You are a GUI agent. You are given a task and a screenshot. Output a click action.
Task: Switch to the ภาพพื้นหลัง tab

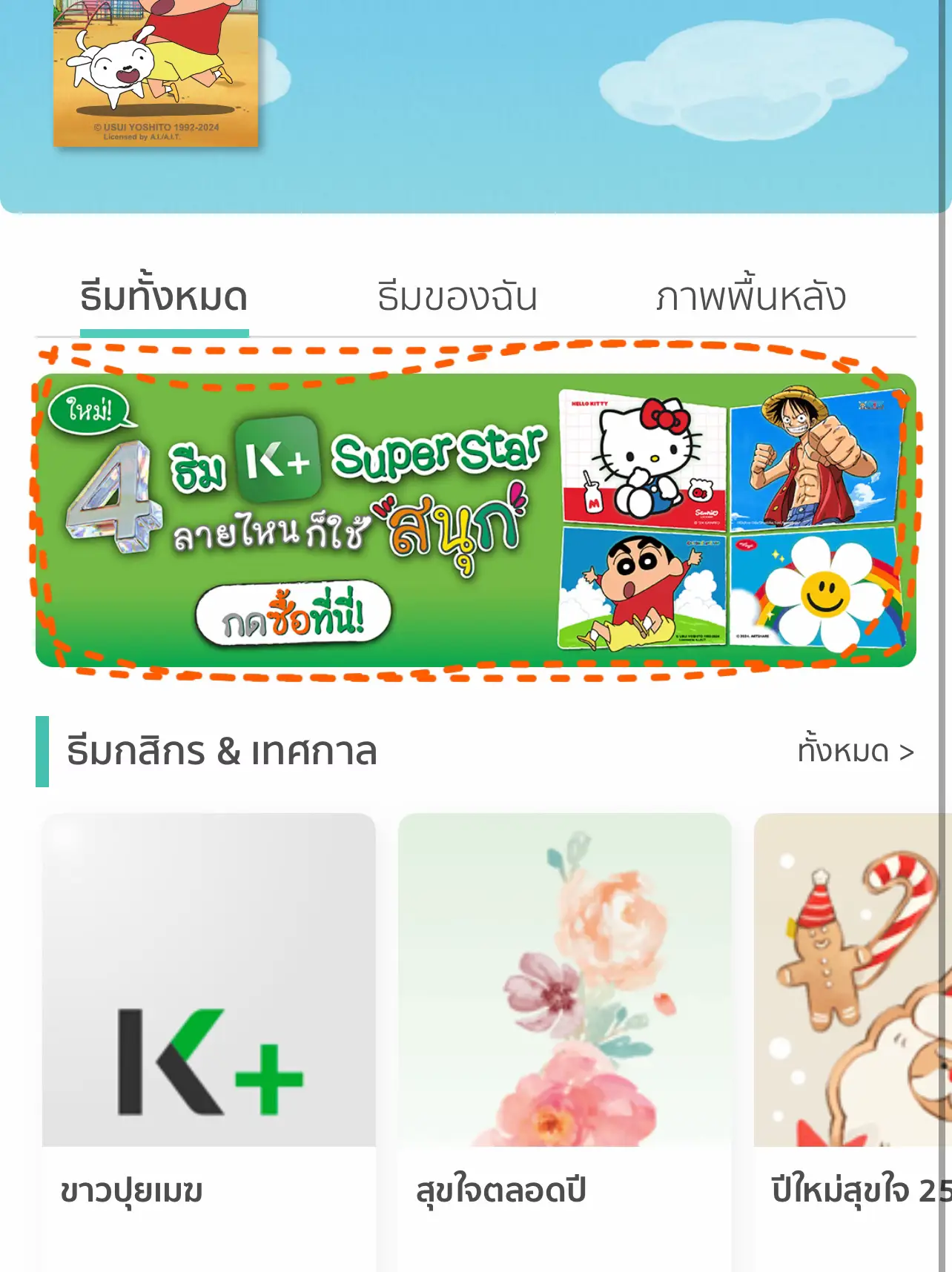(750, 298)
